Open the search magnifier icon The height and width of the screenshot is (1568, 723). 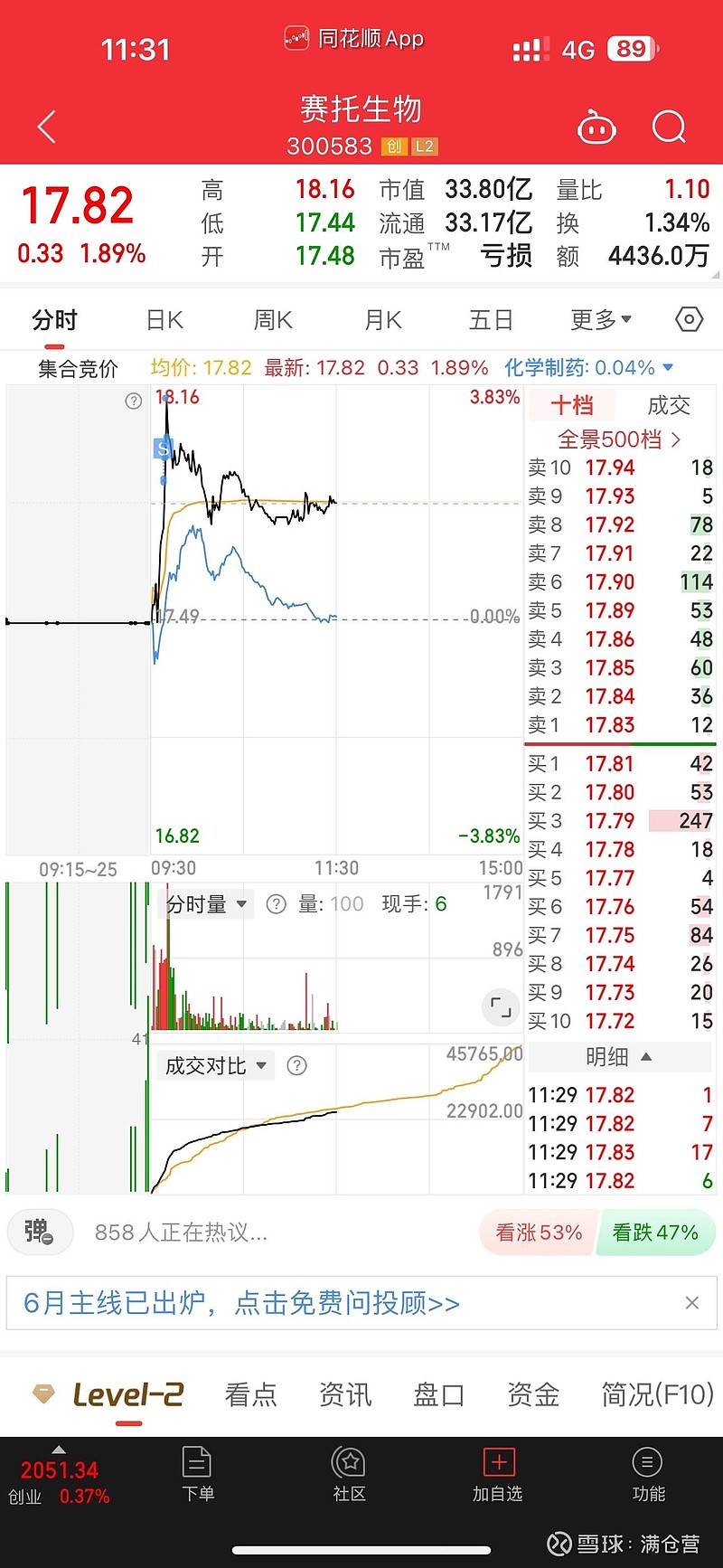tap(669, 128)
